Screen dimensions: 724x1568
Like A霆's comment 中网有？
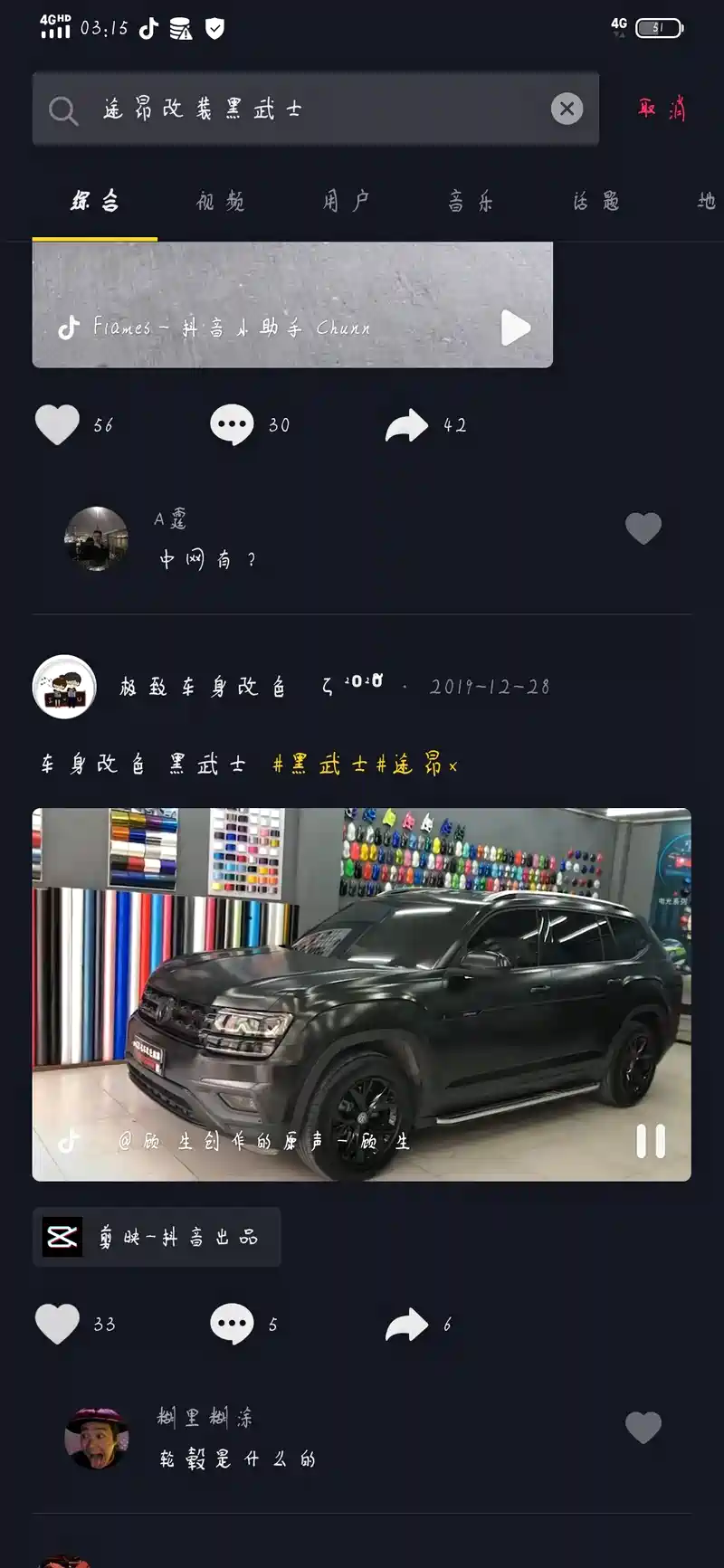pyautogui.click(x=643, y=528)
